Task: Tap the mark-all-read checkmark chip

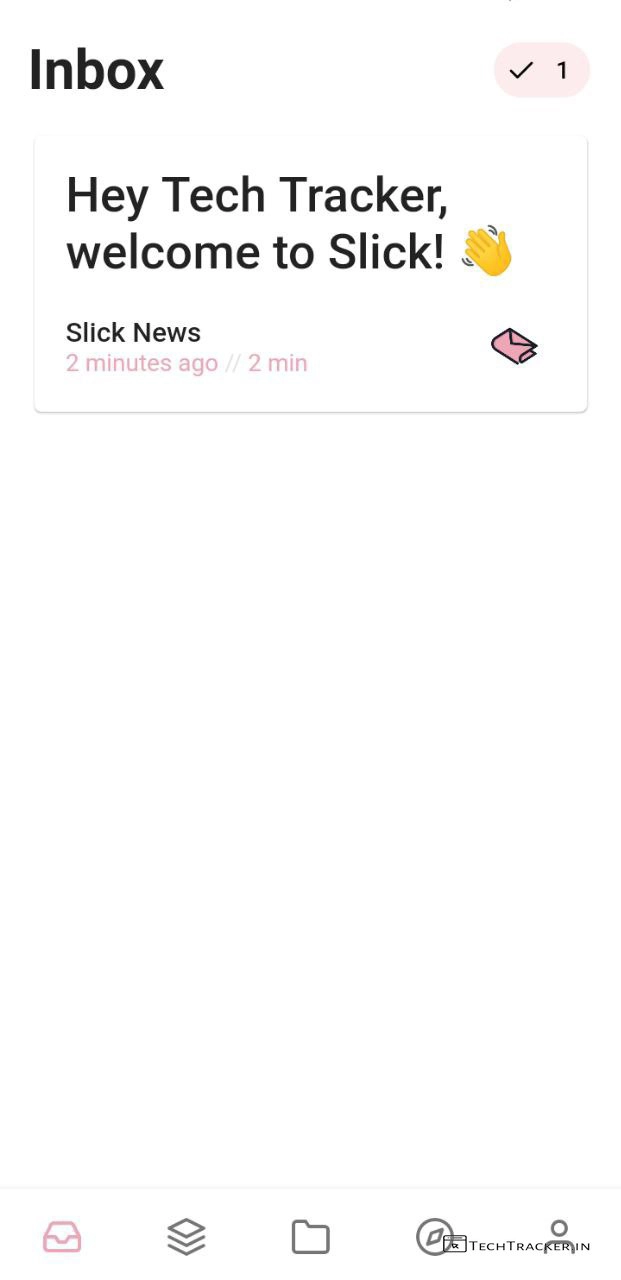Action: (541, 70)
